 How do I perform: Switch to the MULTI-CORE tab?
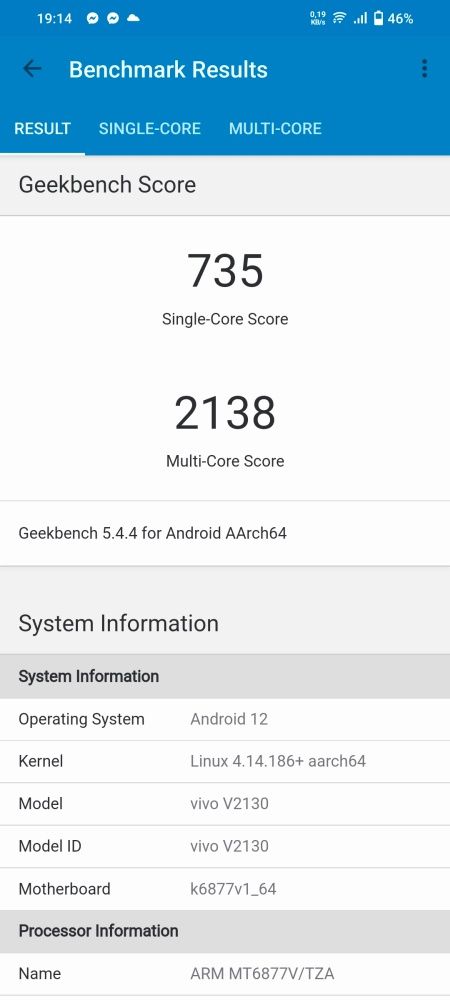tap(275, 129)
